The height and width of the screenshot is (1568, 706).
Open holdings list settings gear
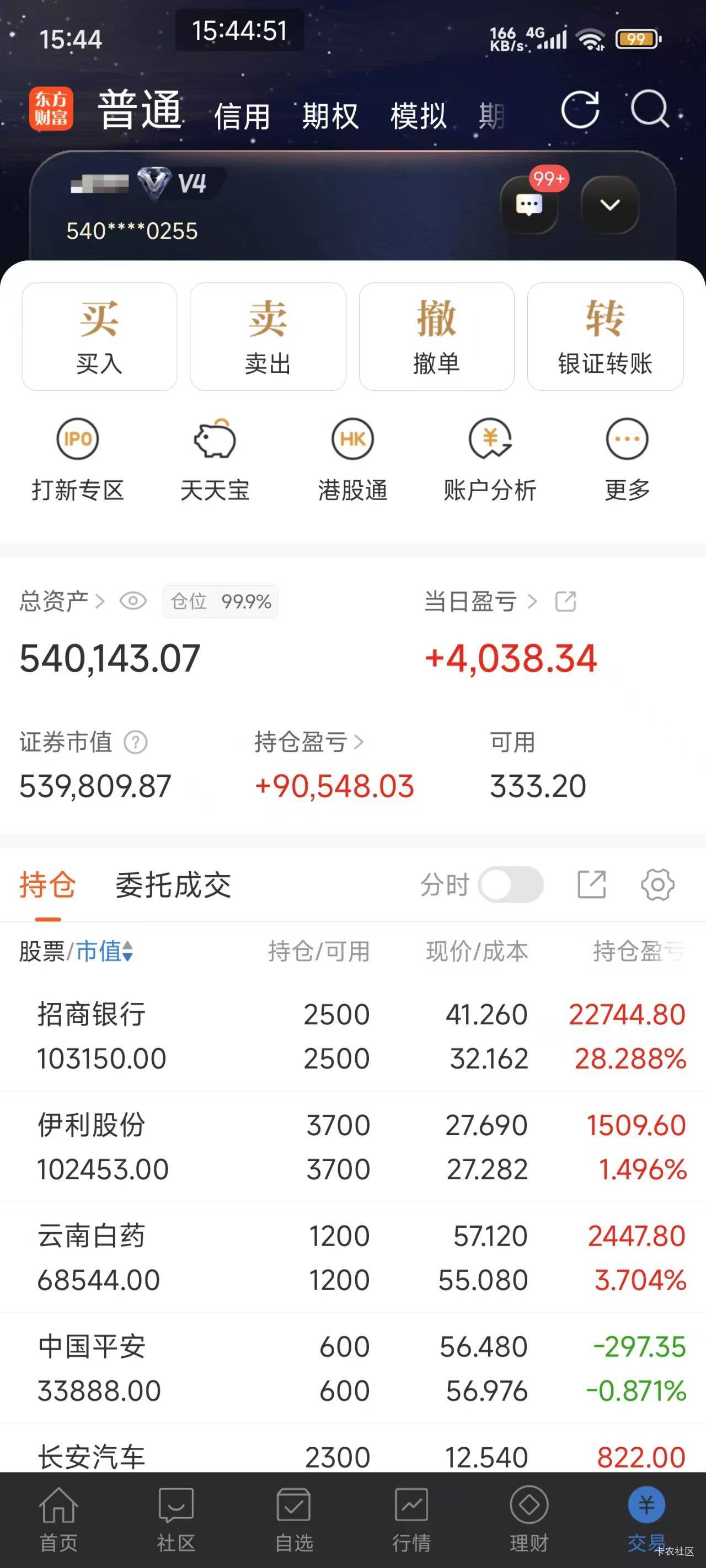coord(657,884)
